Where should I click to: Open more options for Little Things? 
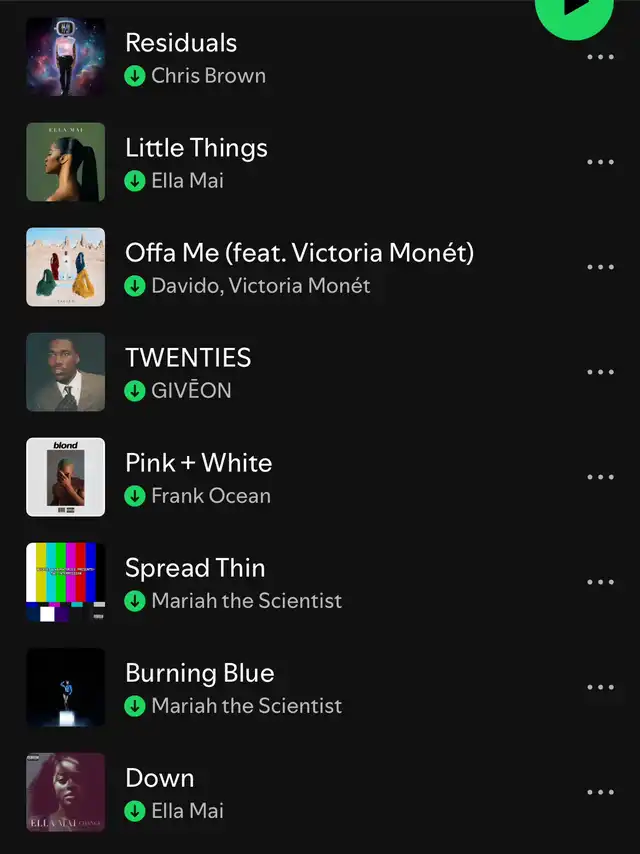[x=600, y=162]
